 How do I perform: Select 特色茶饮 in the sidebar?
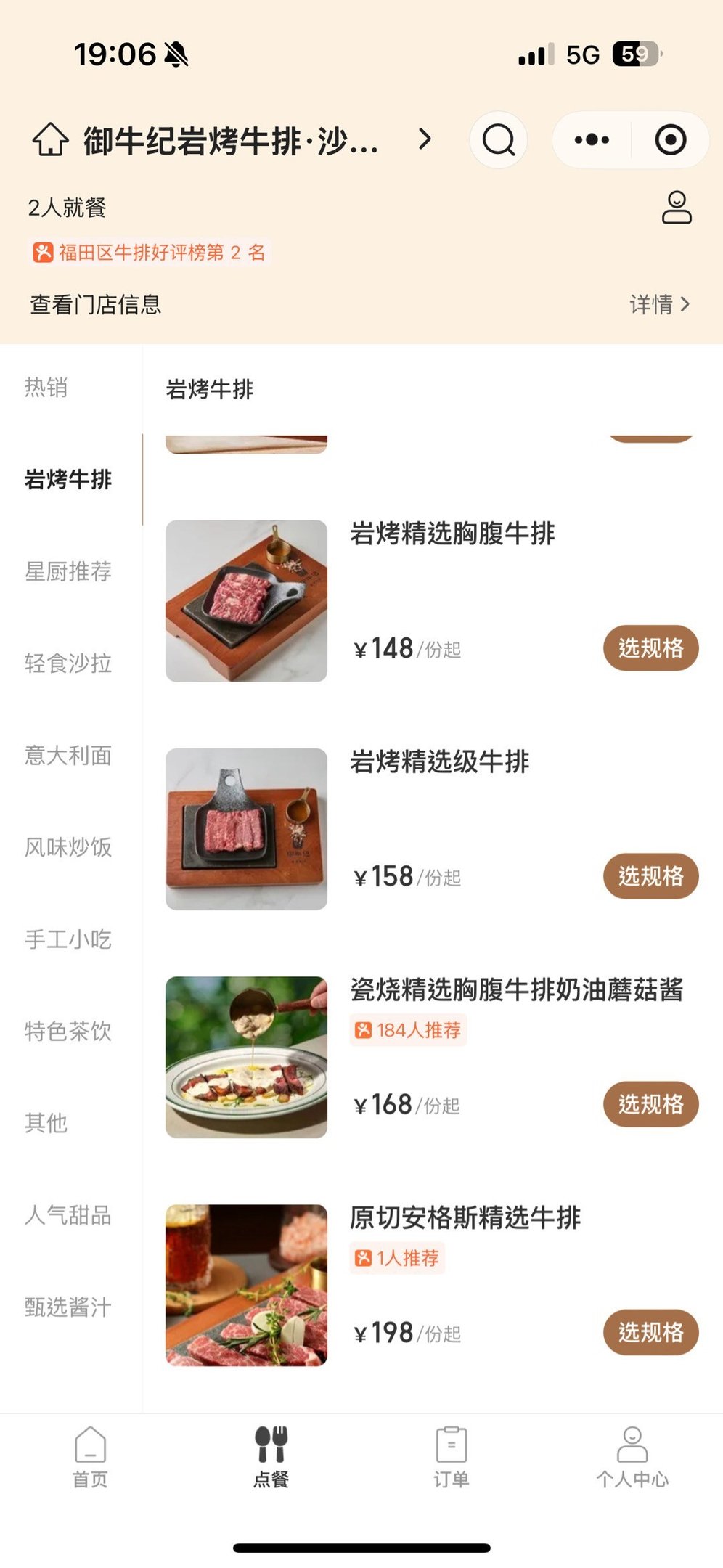[x=68, y=1031]
